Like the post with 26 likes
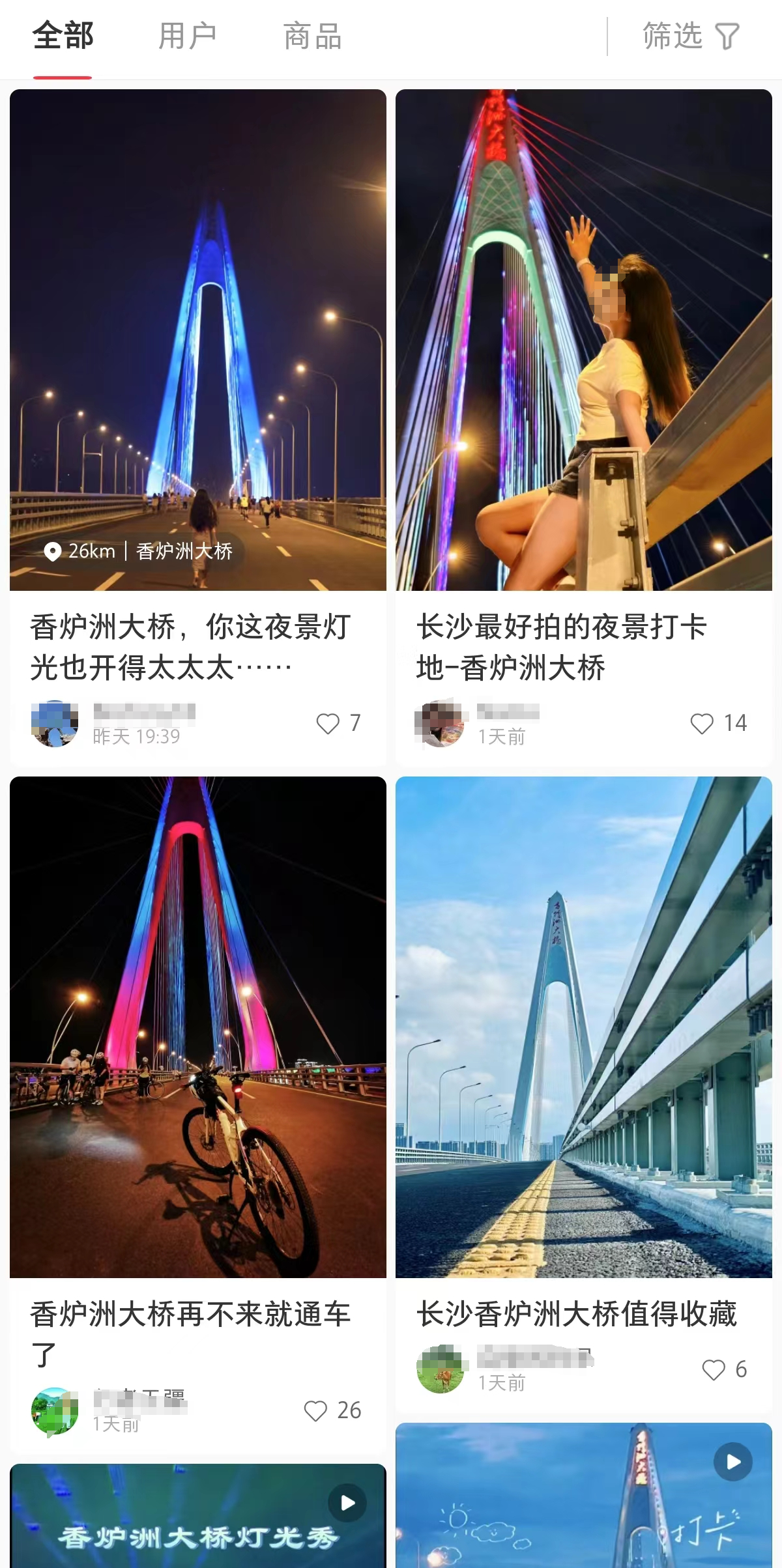 tap(316, 1411)
